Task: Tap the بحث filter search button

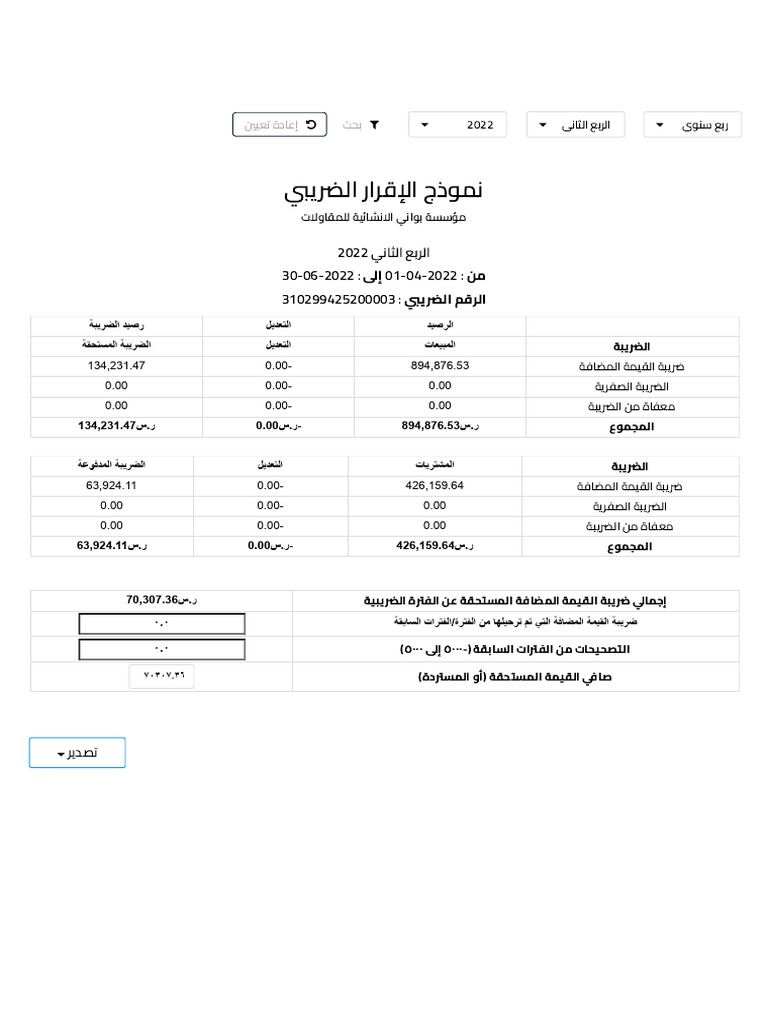Action: (x=361, y=125)
